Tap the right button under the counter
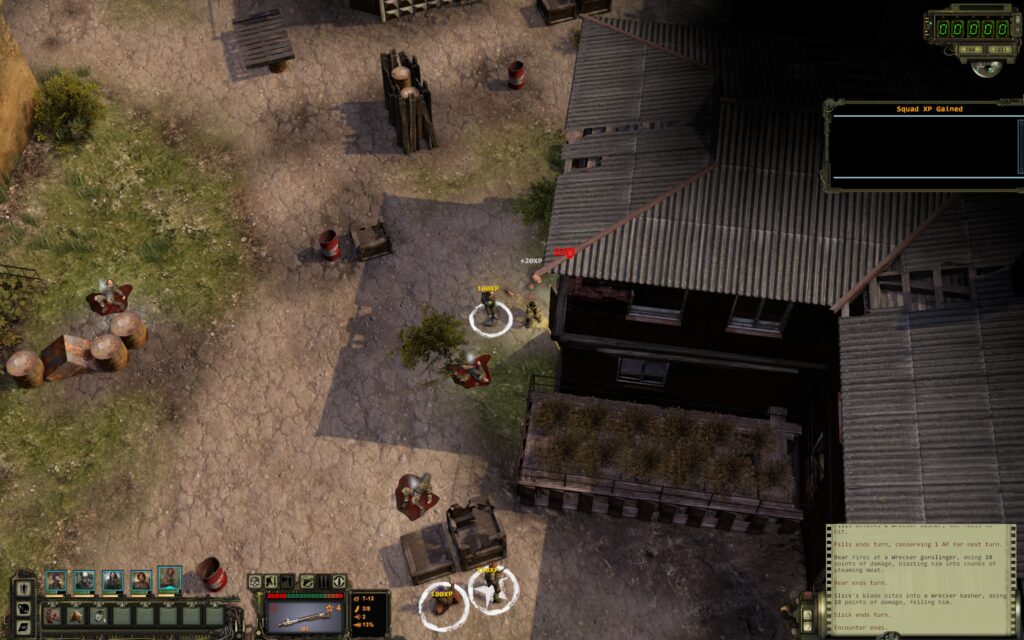The height and width of the screenshot is (640, 1024). coord(1000,50)
